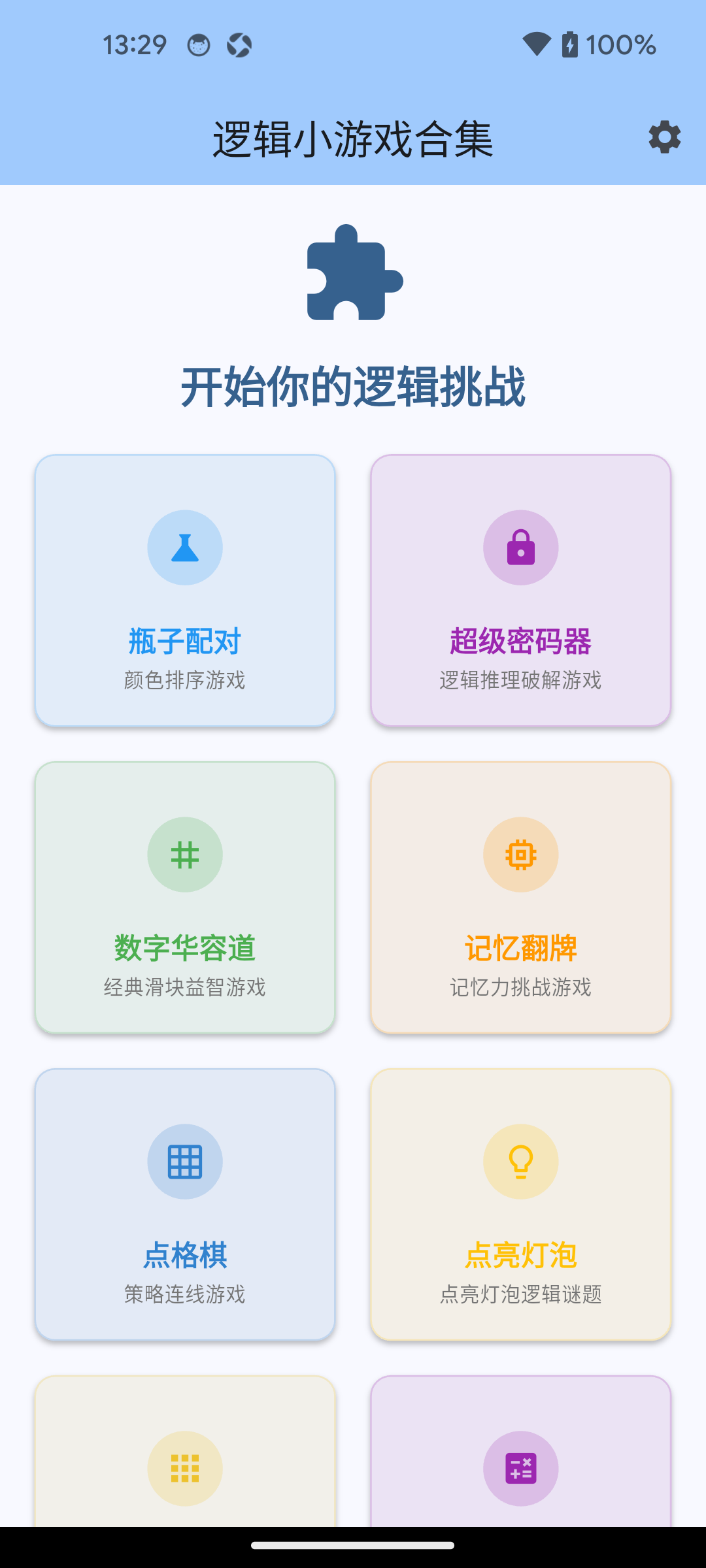Tap the clock showing 13:29

(134, 44)
